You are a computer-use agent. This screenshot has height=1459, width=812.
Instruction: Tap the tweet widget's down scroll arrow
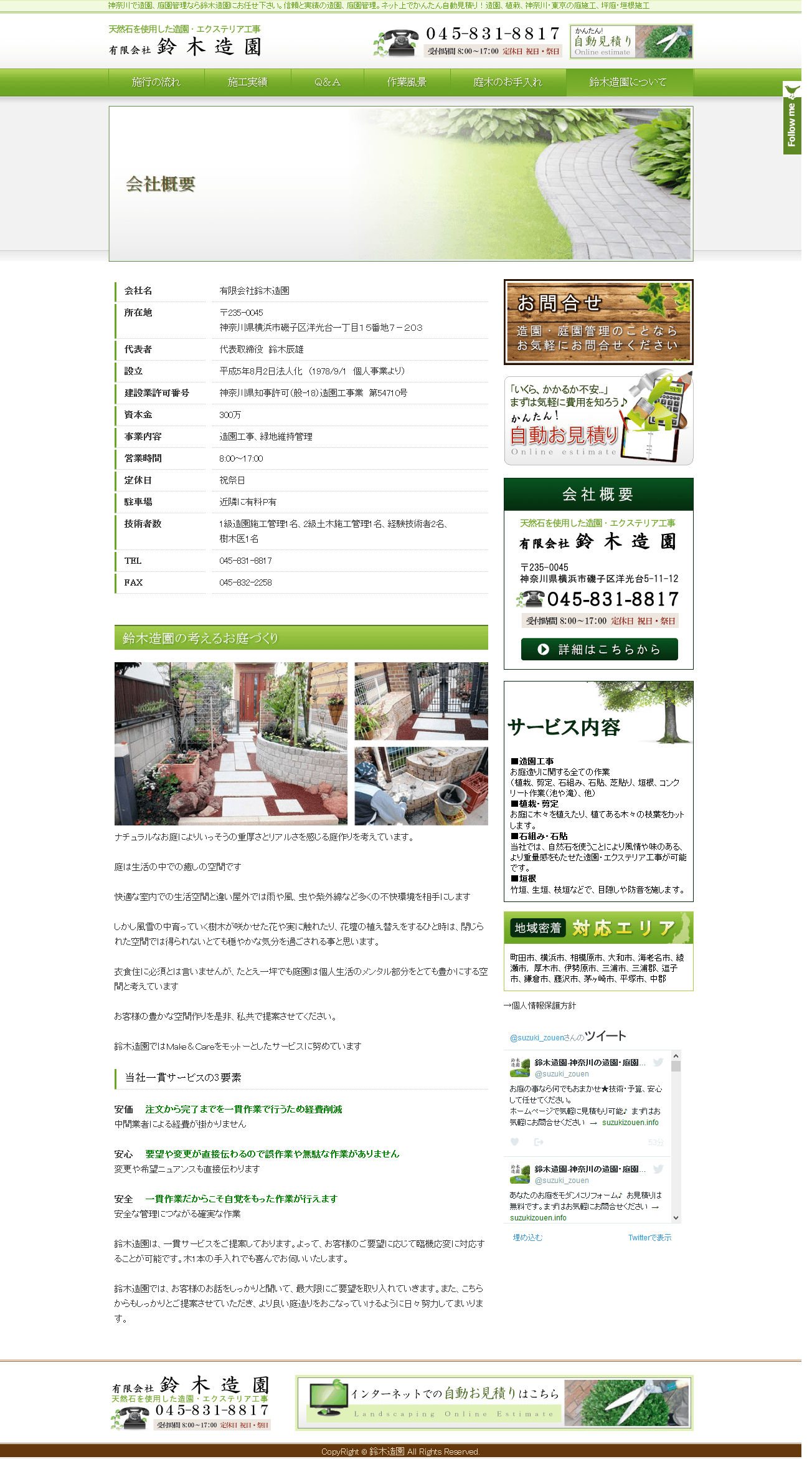pyautogui.click(x=676, y=1218)
